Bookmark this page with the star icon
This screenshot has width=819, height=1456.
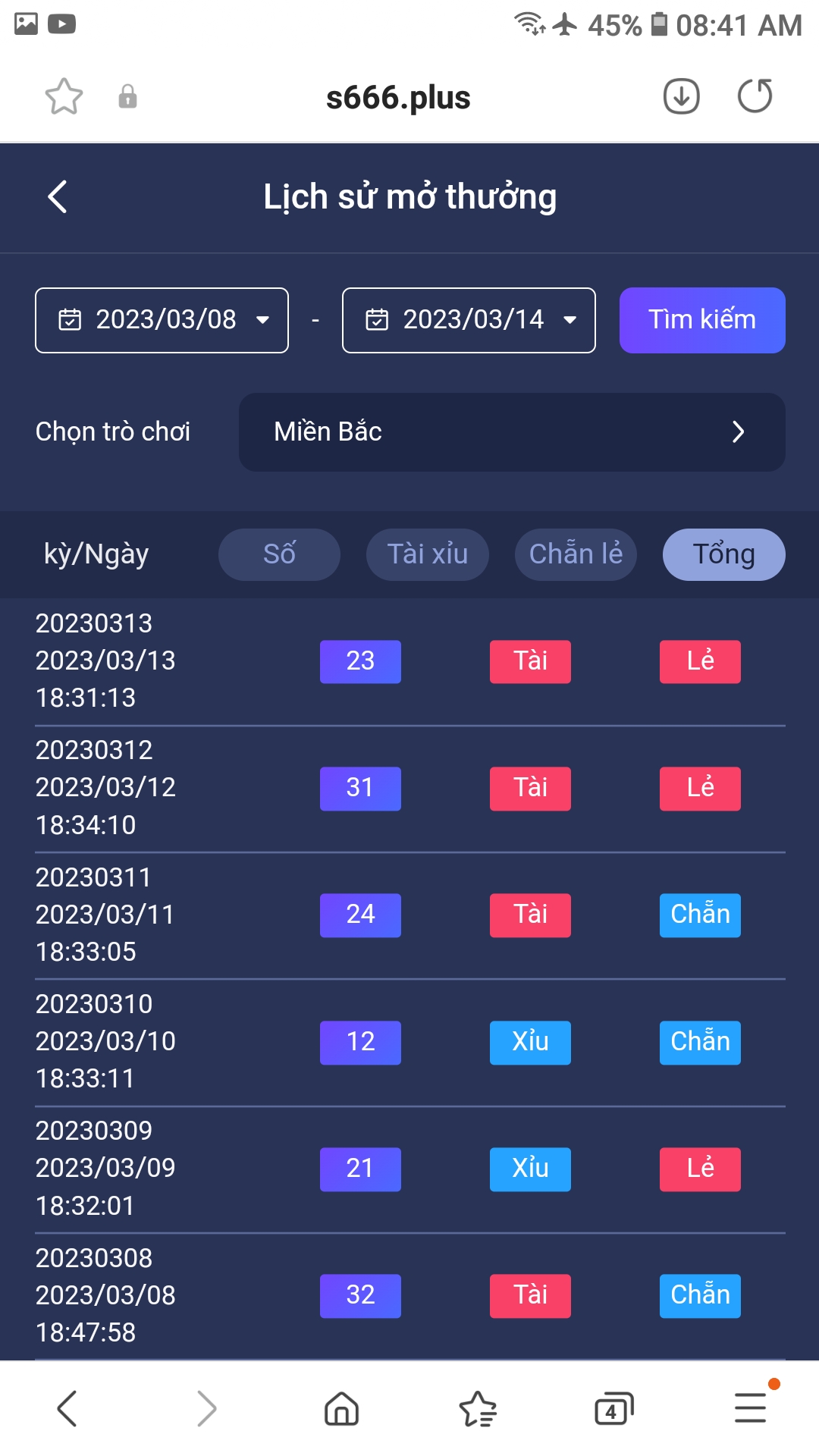(x=64, y=97)
